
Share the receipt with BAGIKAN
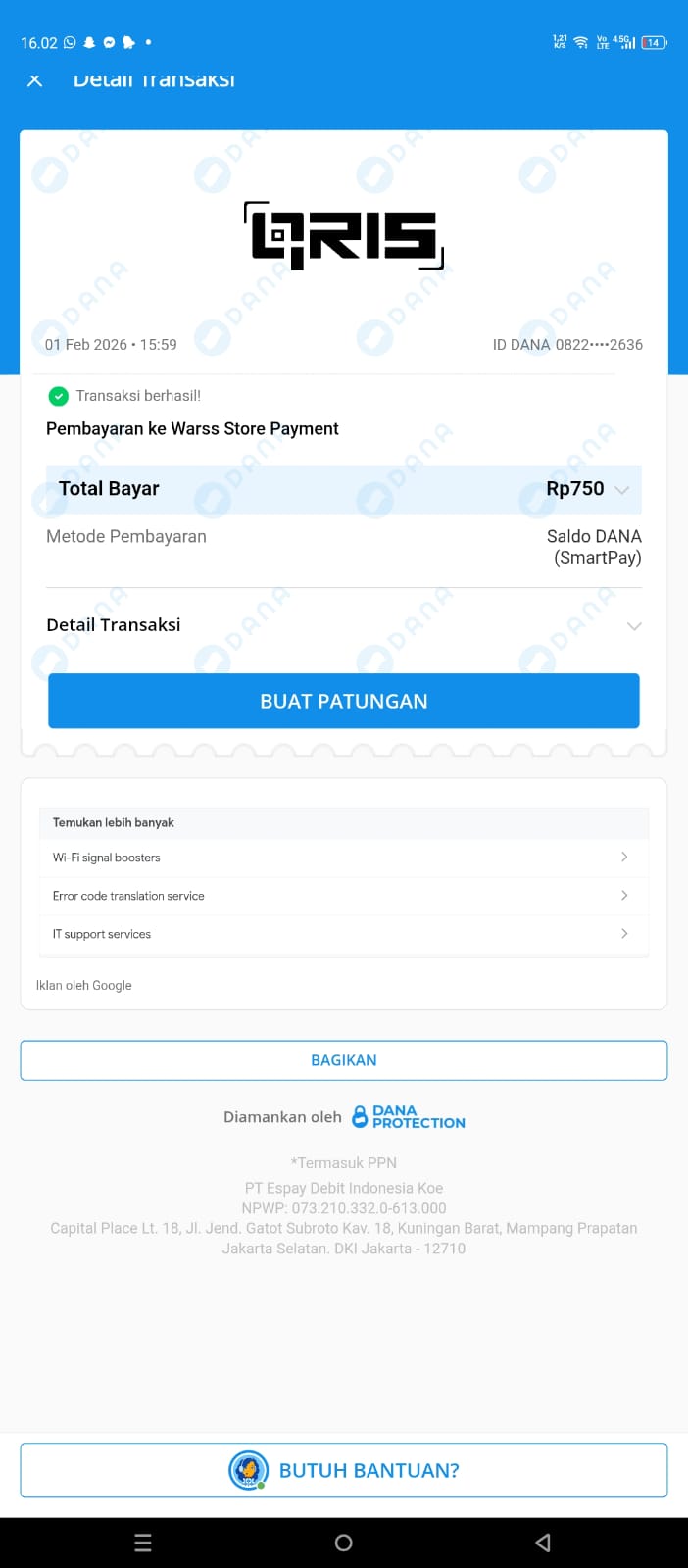tap(344, 1060)
